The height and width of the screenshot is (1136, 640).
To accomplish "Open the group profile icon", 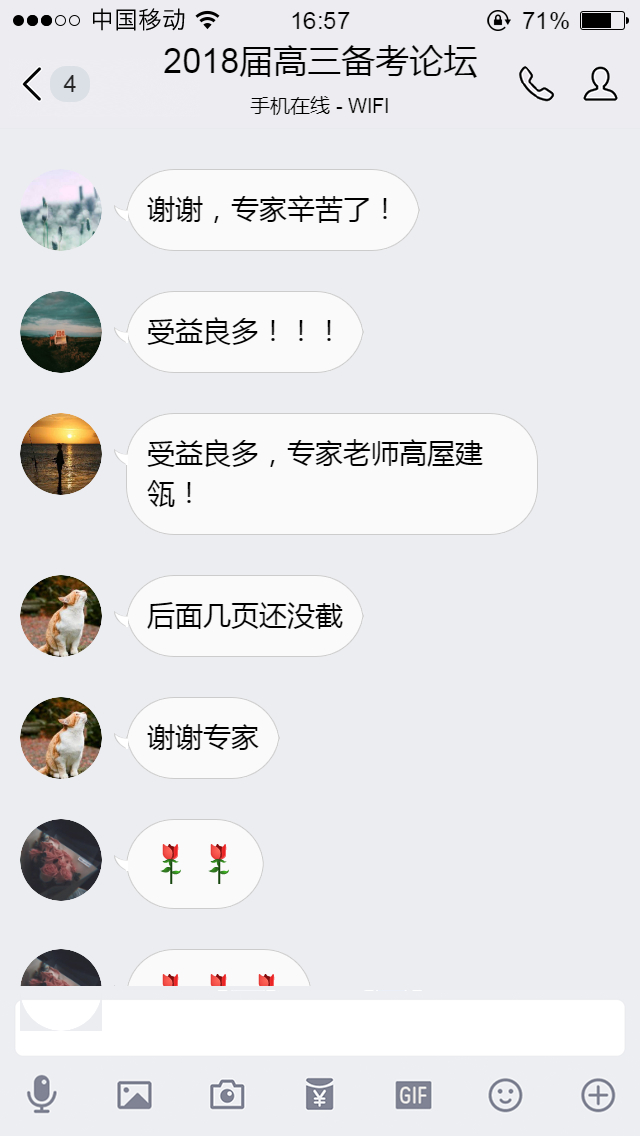I will [600, 85].
